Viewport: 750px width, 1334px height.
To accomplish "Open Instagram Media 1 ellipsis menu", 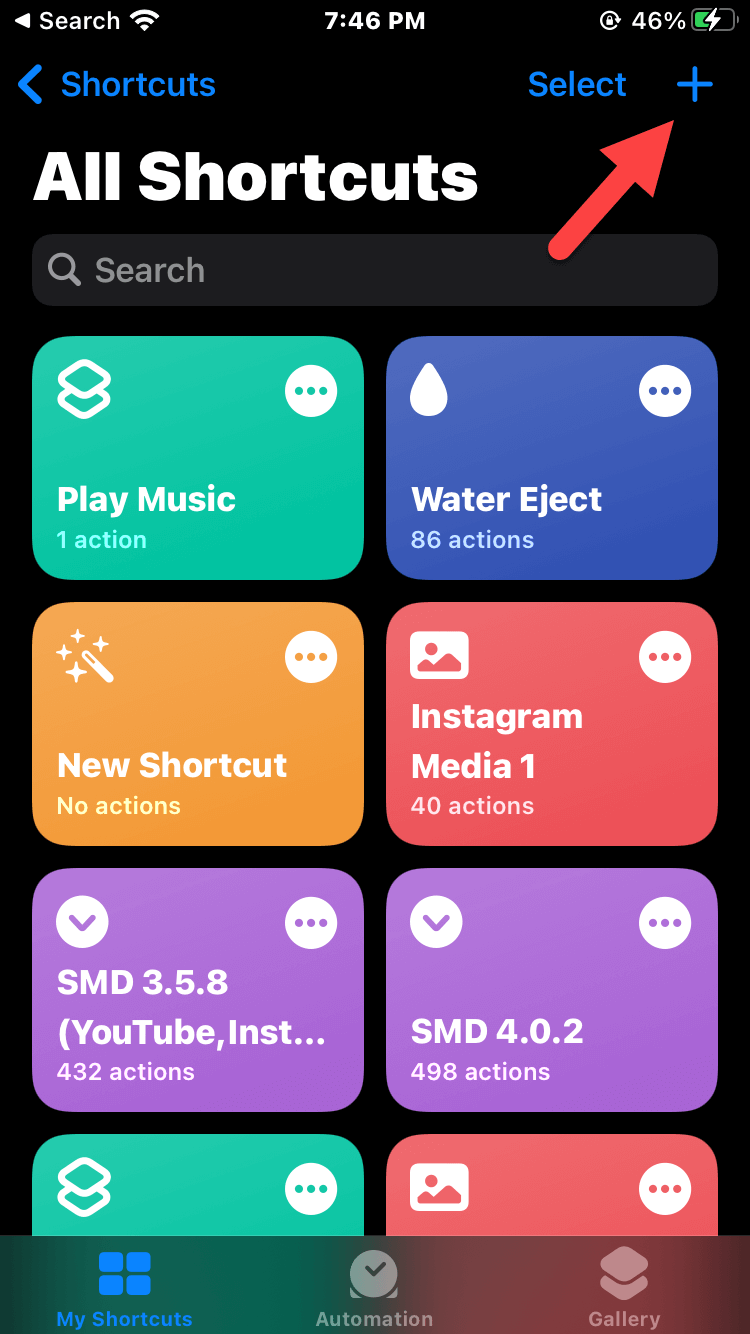I will tap(665, 657).
